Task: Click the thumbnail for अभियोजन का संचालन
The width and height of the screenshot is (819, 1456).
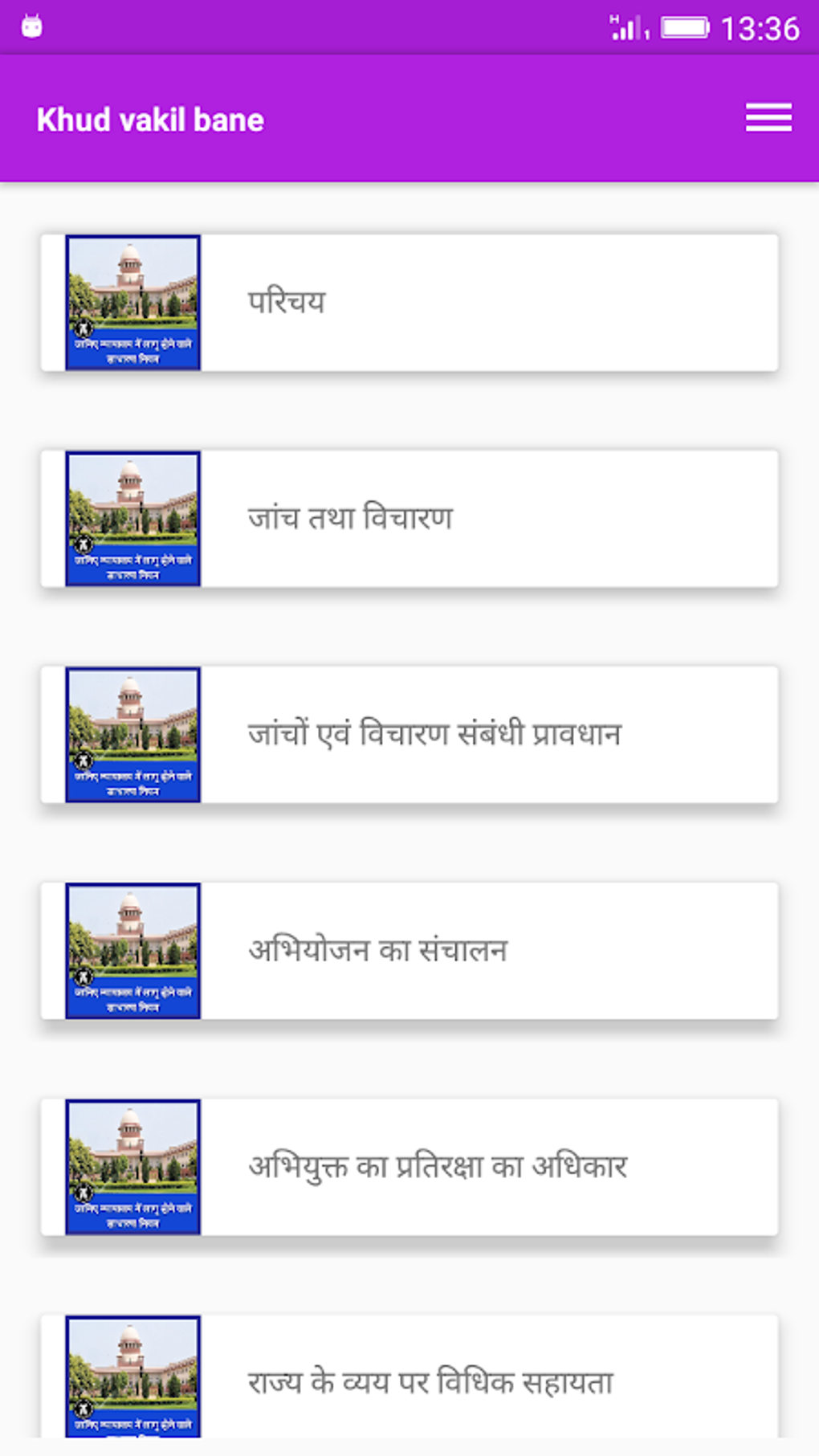Action: pos(133,948)
